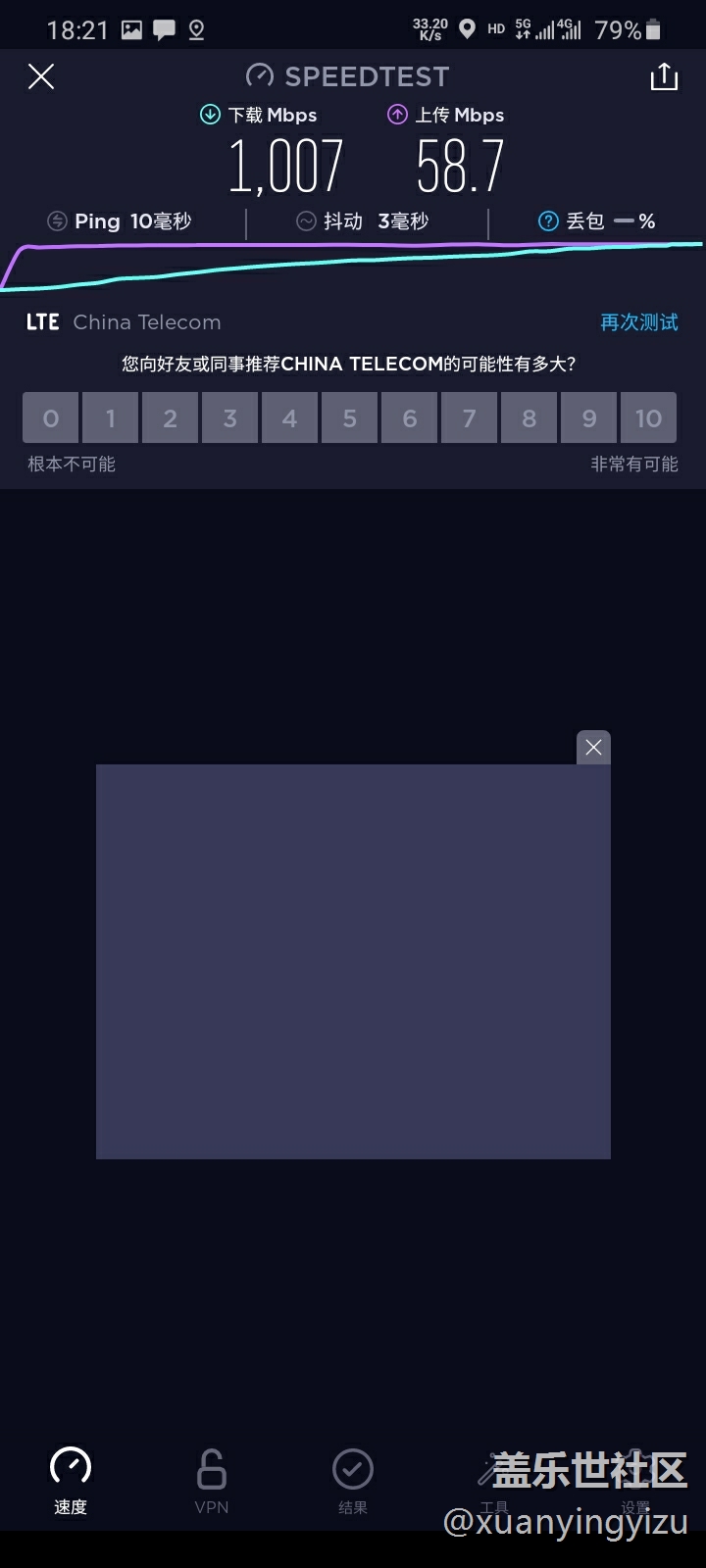This screenshot has height=1568, width=706.
Task: Open the 设置 settings tab
Action: click(x=635, y=1481)
